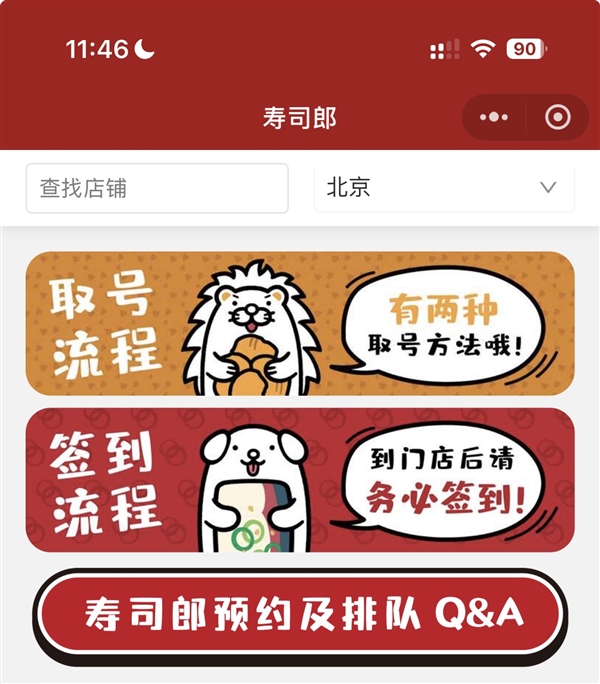Viewport: 600px width, 684px height.
Task: Tap the 查找店铺 search field
Action: 157,188
